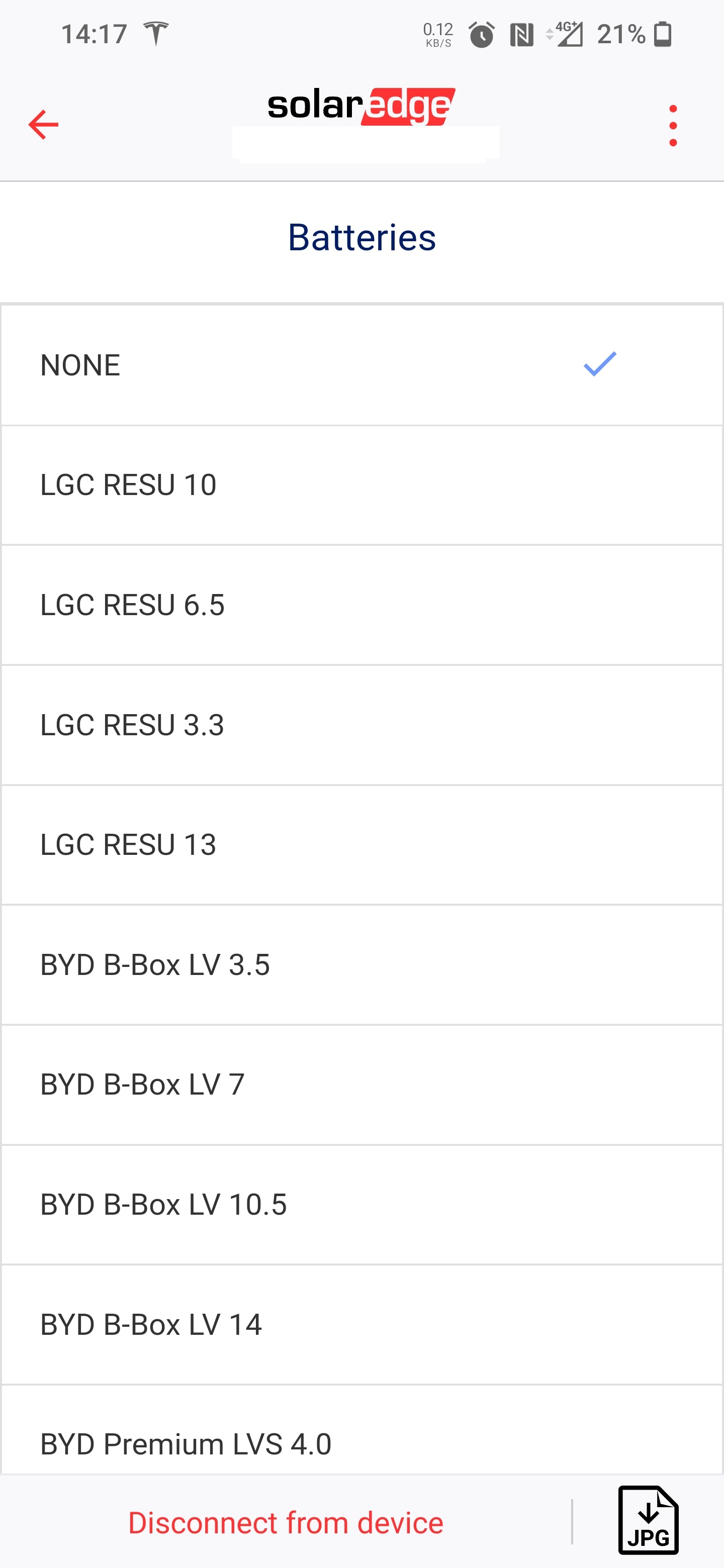
Task: Choose LGC RESU 13 from list
Action: (x=361, y=845)
